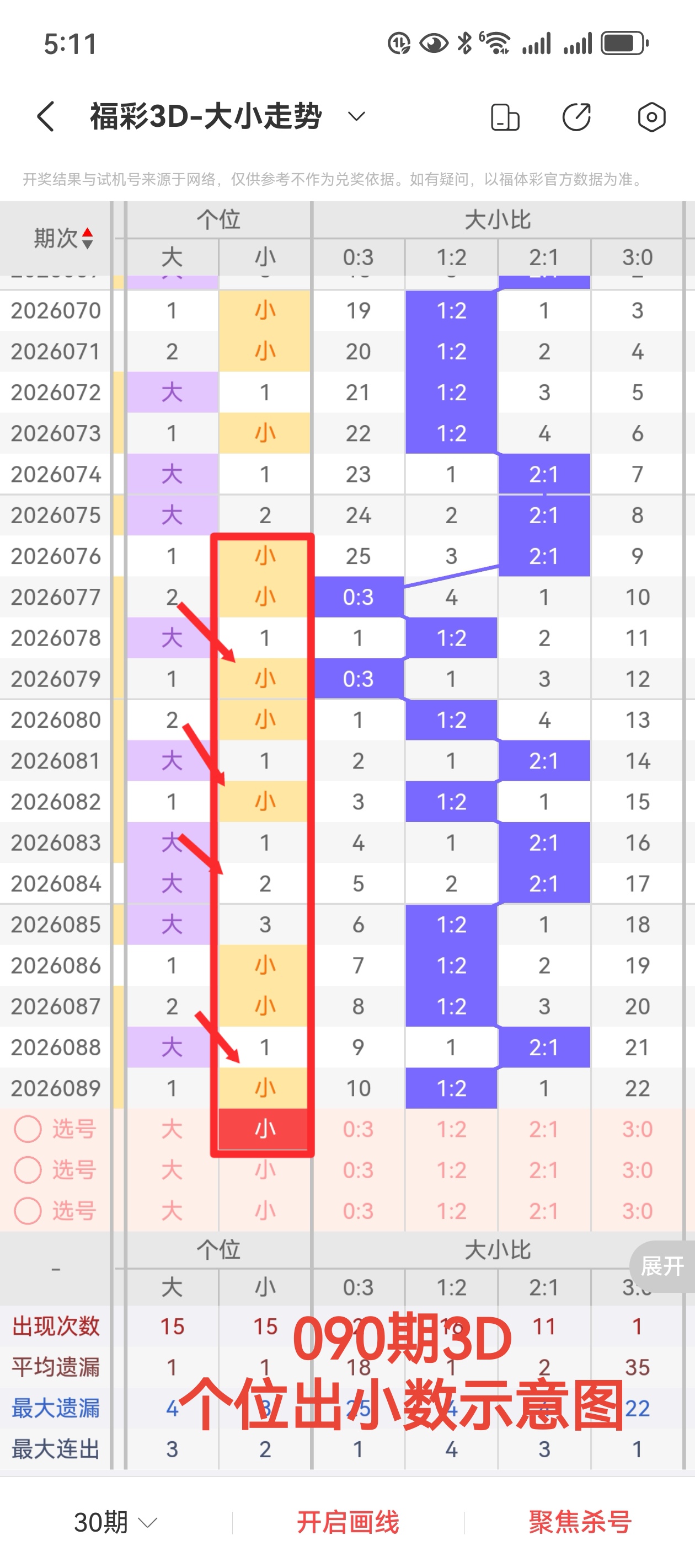Turn on 开启画线 line drawing
The width and height of the screenshot is (695, 1568).
pos(348,1522)
